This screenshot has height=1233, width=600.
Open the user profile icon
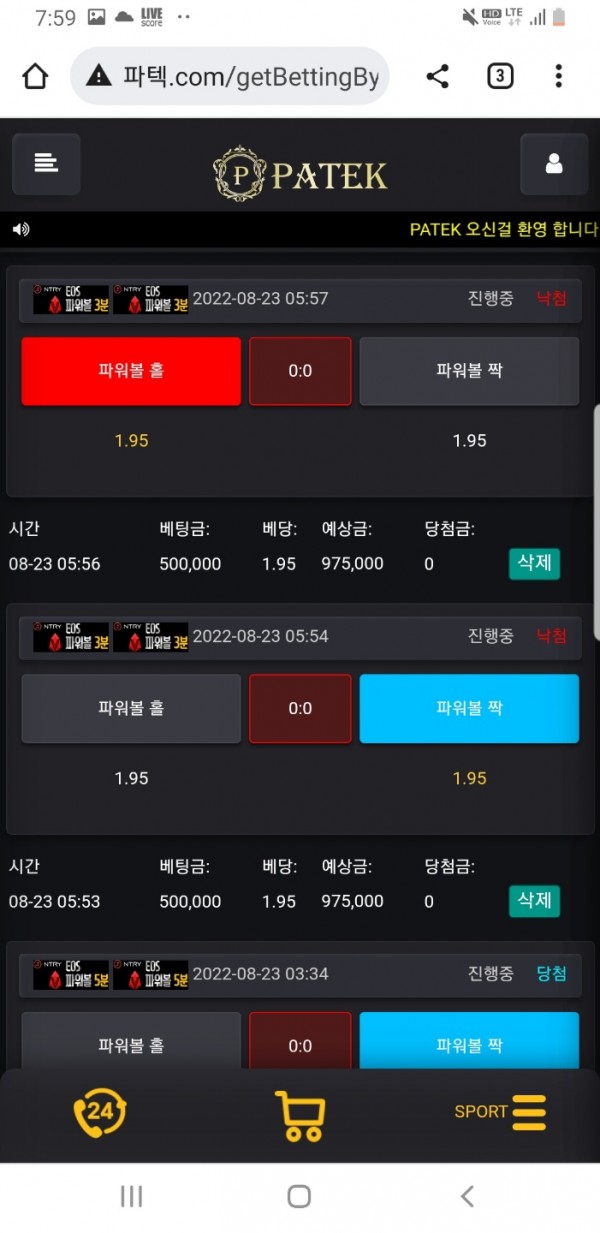(x=553, y=163)
